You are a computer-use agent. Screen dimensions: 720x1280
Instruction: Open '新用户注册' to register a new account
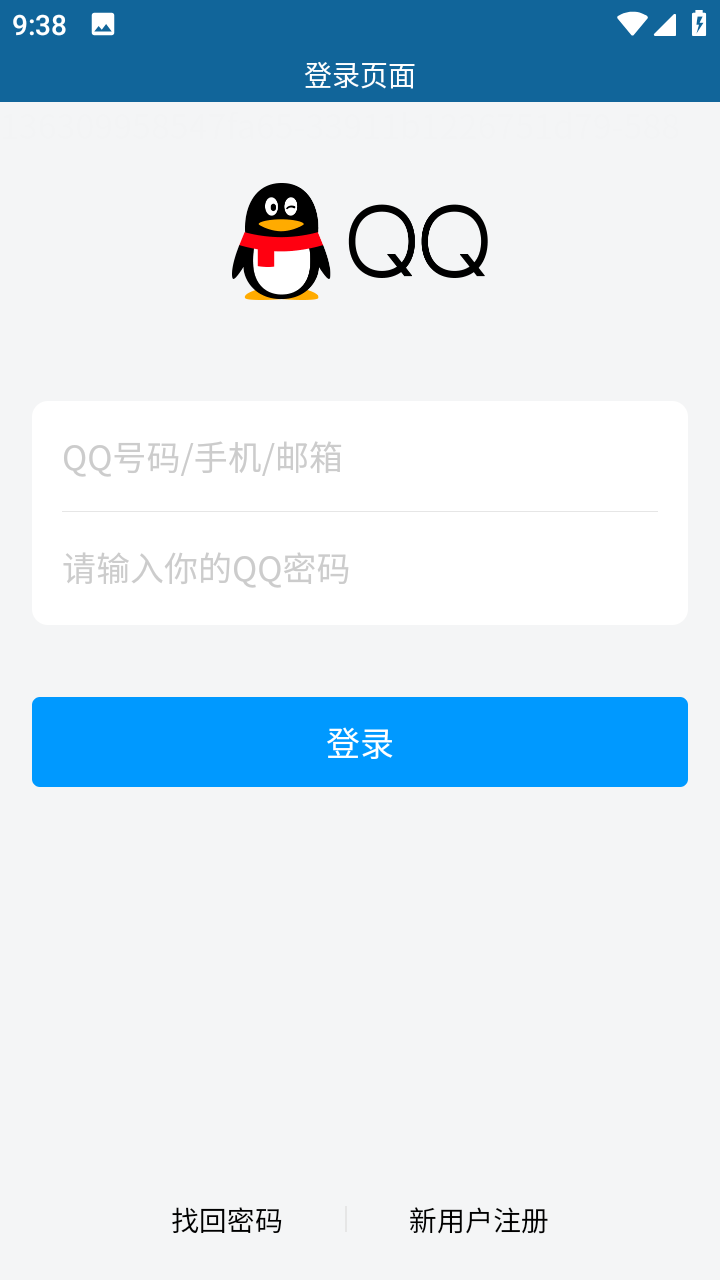[x=478, y=1221]
